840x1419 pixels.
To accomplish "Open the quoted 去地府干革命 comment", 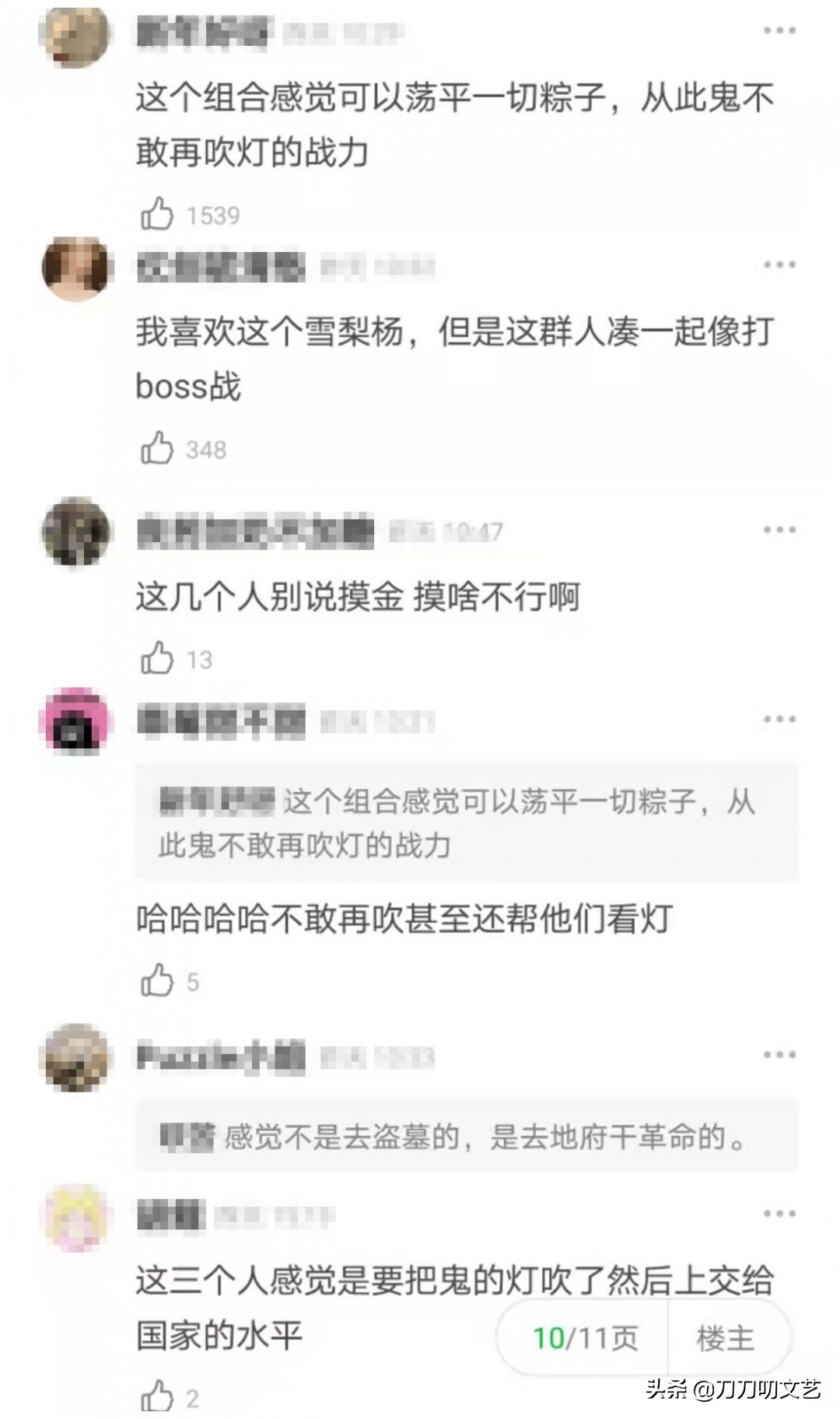I will [x=465, y=1137].
